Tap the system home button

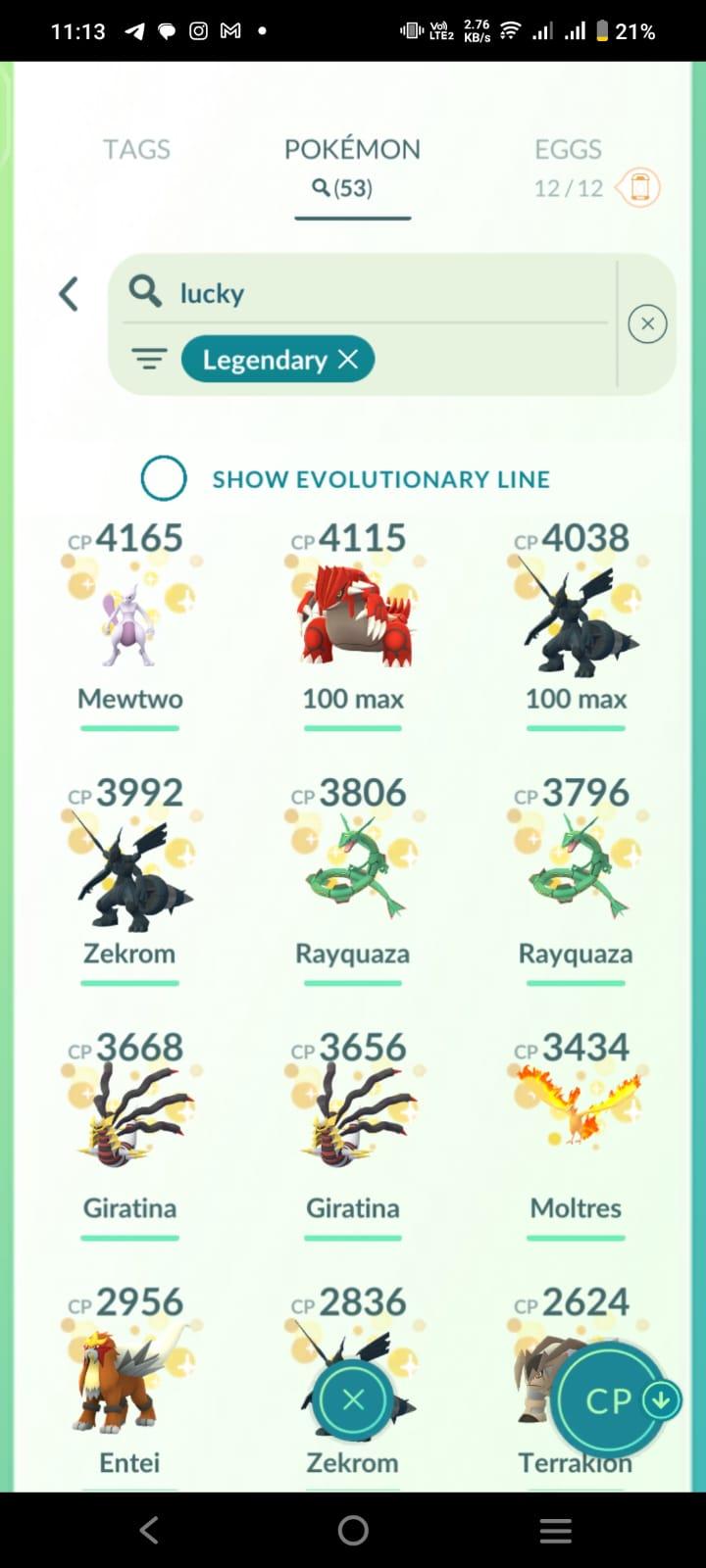pyautogui.click(x=353, y=1530)
